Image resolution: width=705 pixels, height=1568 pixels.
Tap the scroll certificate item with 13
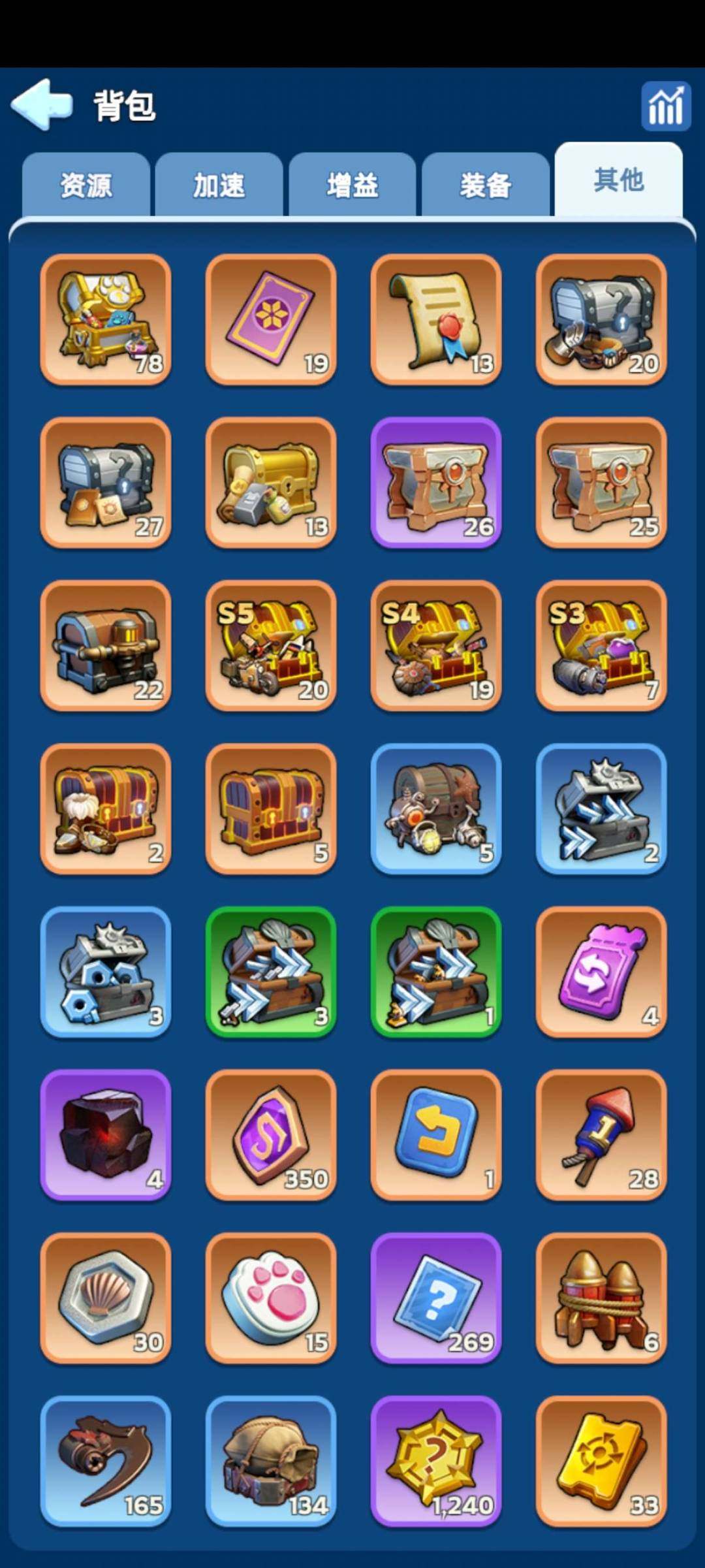[436, 319]
